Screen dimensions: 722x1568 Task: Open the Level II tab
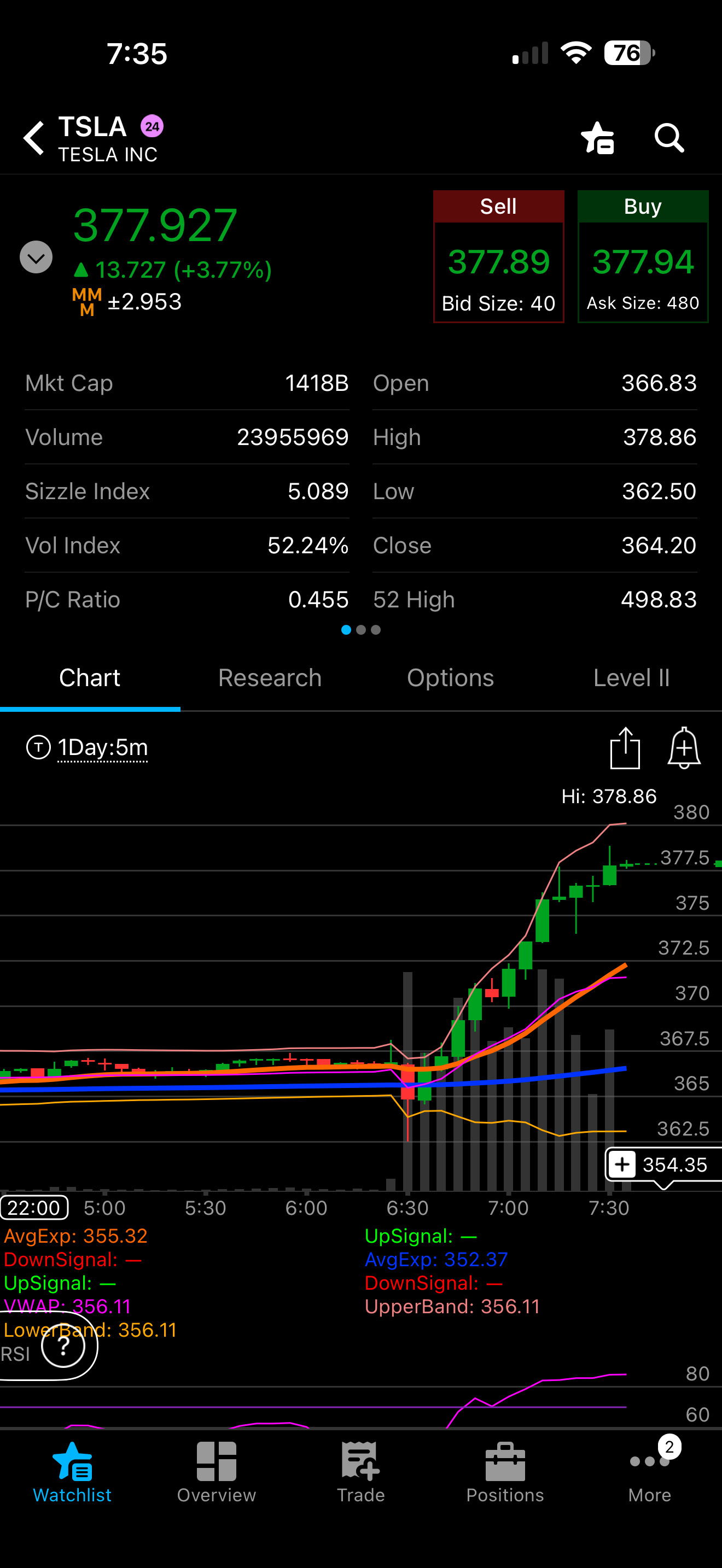pyautogui.click(x=631, y=677)
